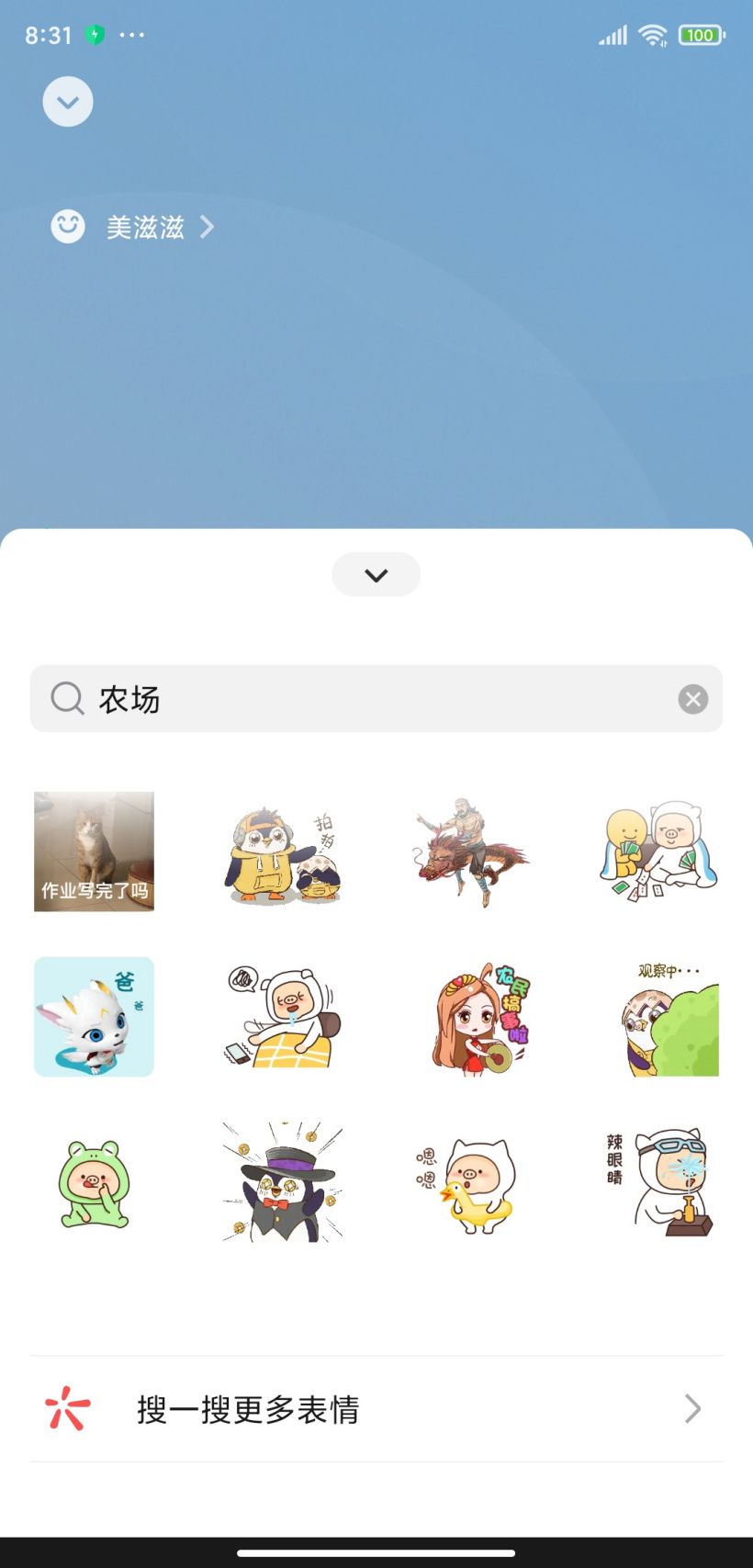Click the magnifier search icon

coord(65,699)
